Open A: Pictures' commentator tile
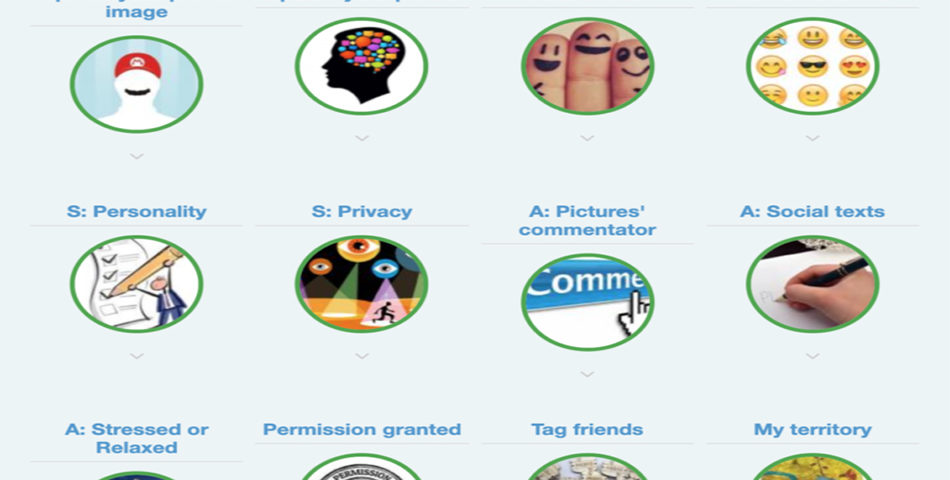950x480 pixels. point(587,302)
